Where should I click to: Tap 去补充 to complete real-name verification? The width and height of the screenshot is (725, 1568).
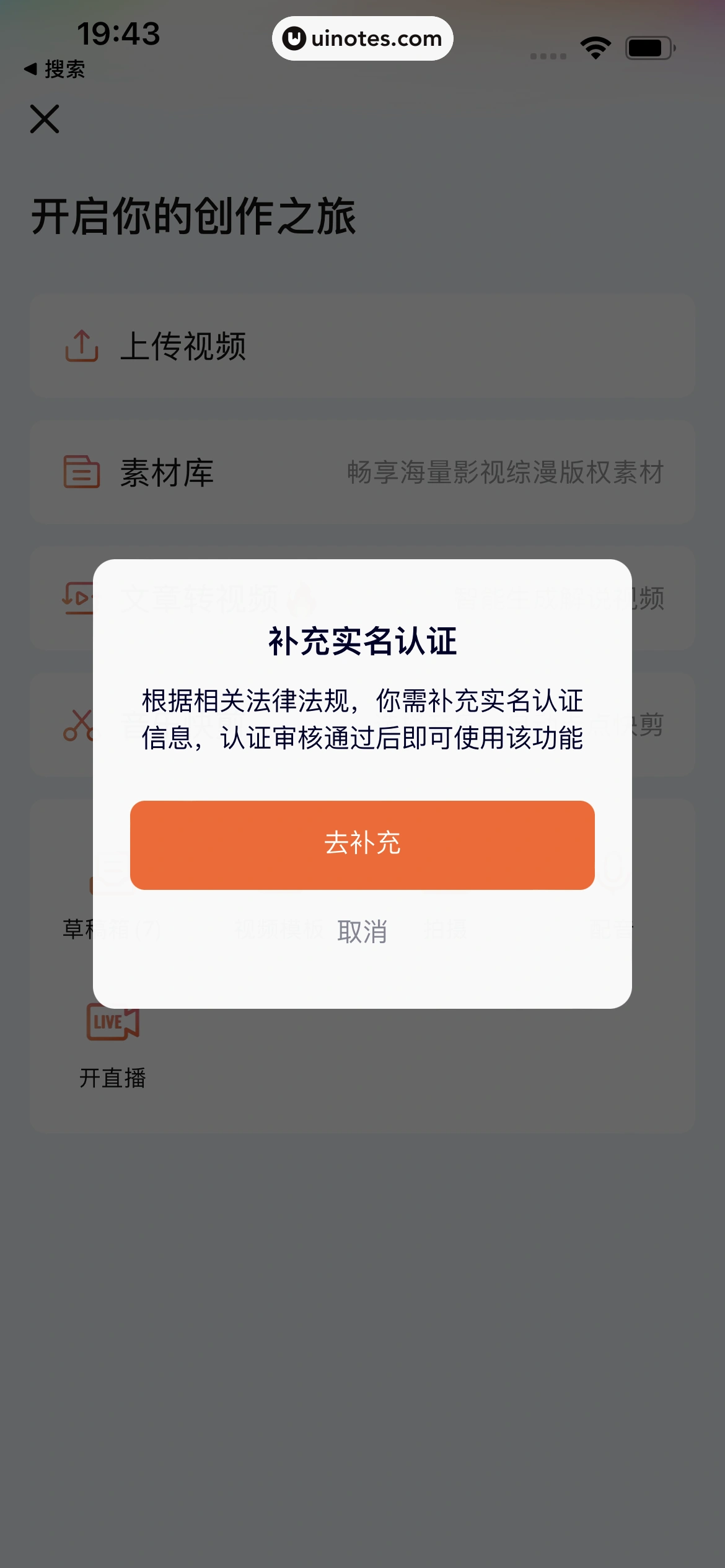click(x=362, y=845)
